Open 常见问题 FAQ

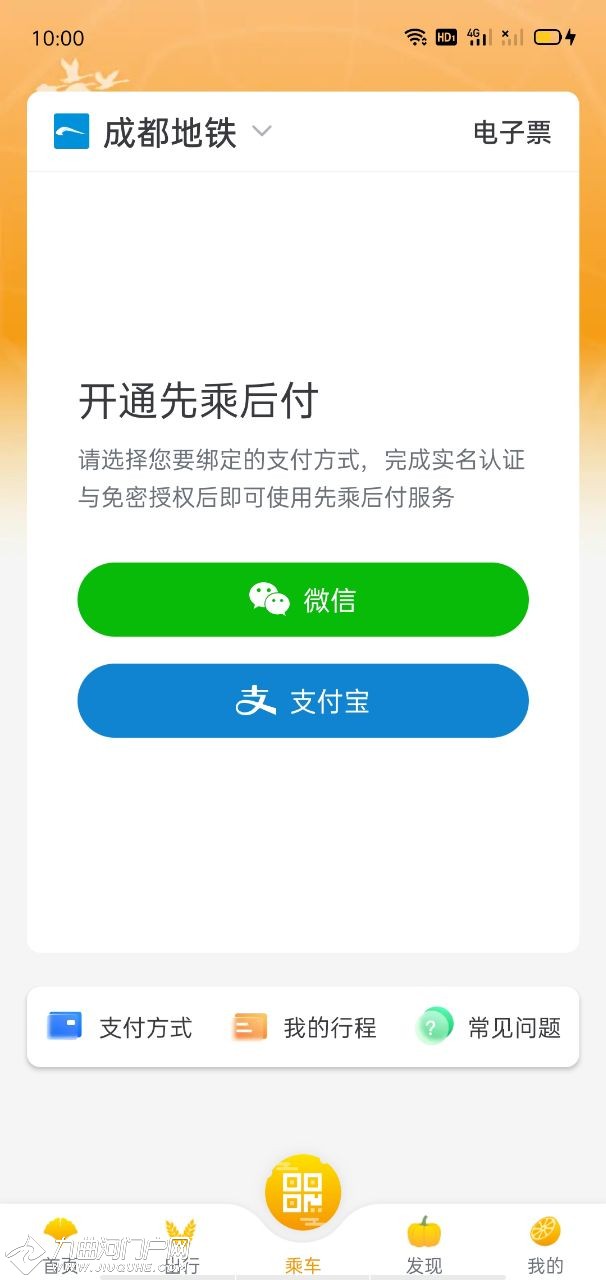490,1027
